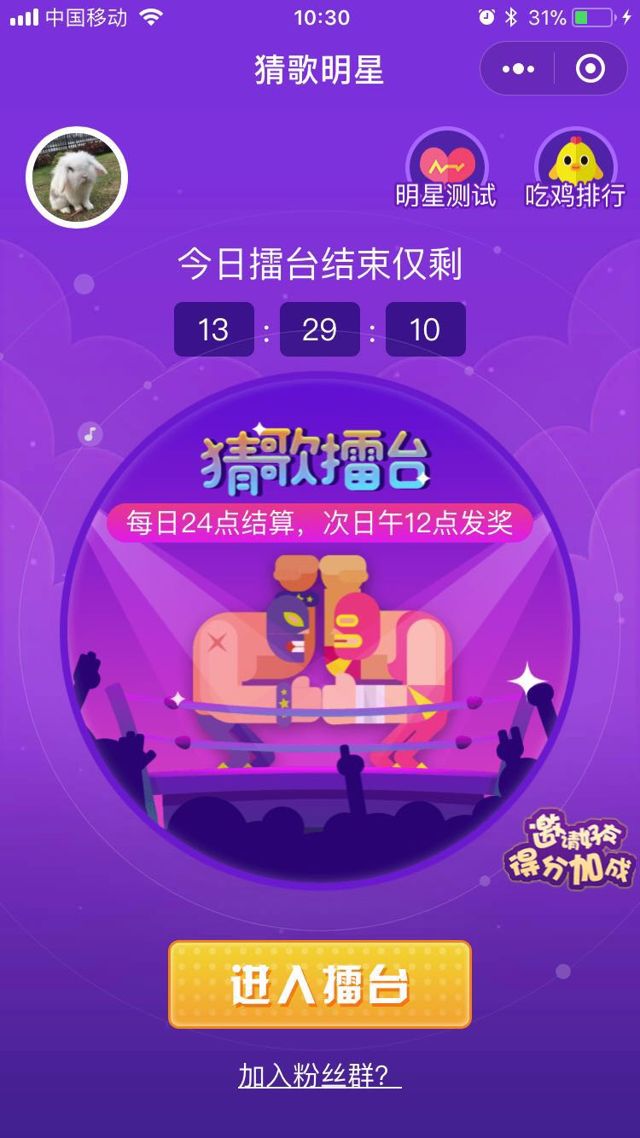Open the rabbit profile avatar
The image size is (640, 1138).
(77, 177)
